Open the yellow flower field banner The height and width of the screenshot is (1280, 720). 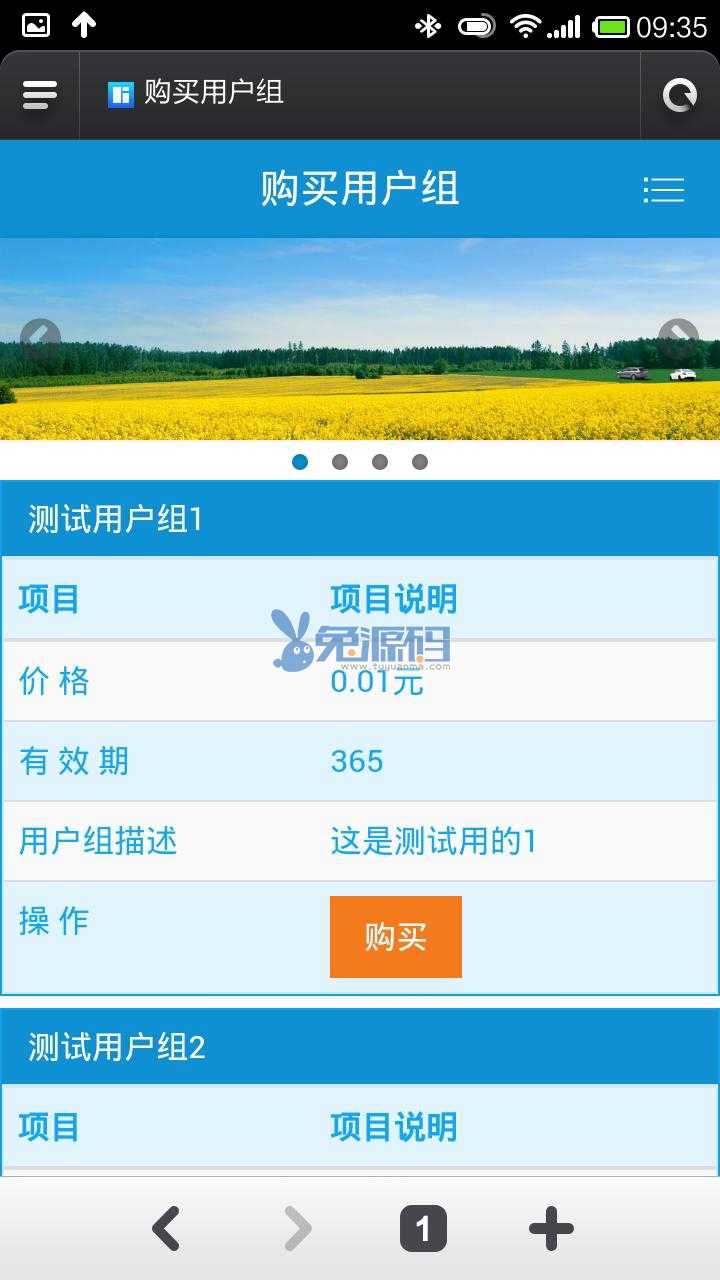(360, 380)
